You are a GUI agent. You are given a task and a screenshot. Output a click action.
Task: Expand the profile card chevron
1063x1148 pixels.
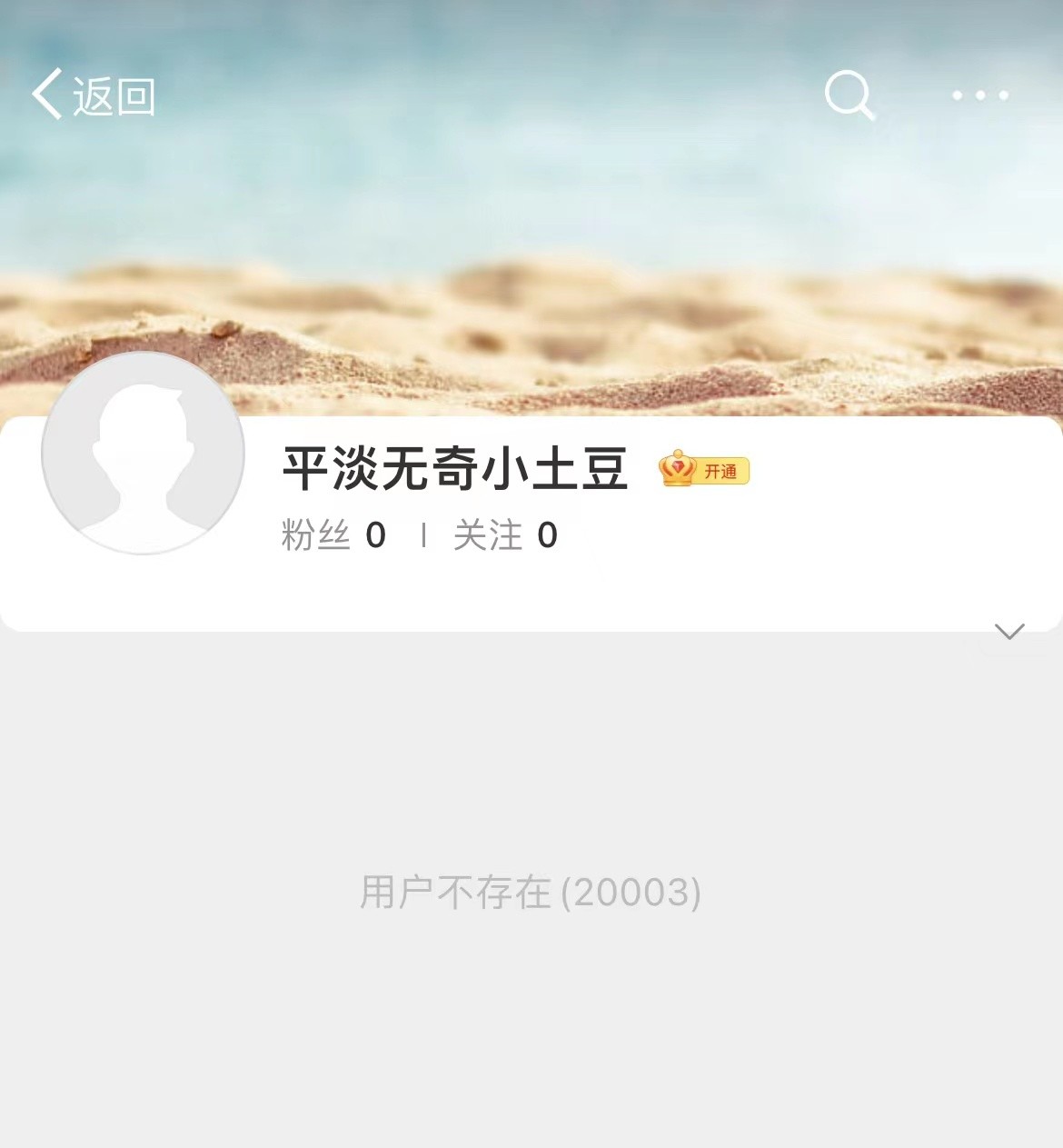tap(1009, 631)
